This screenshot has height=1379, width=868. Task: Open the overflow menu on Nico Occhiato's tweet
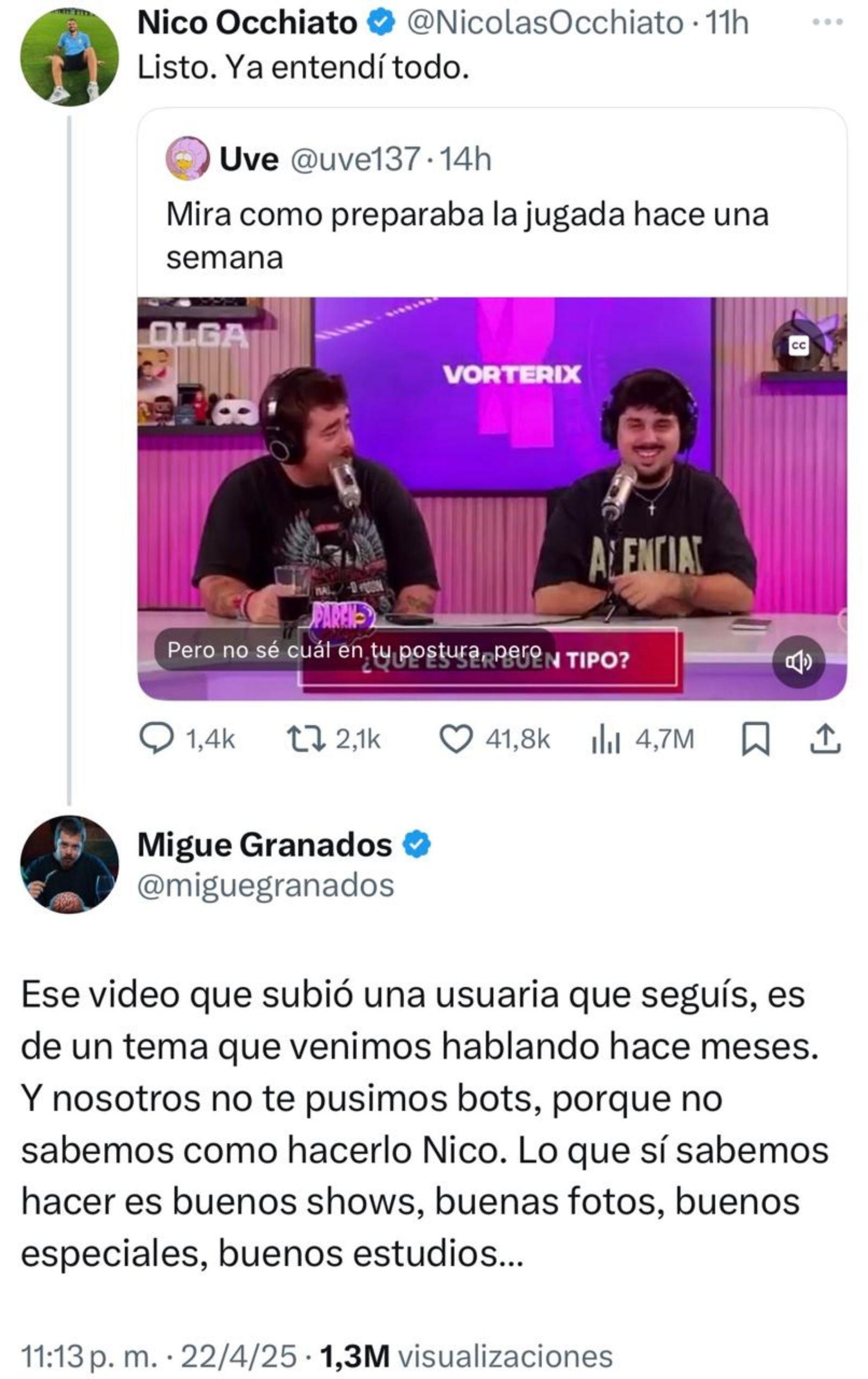(827, 22)
